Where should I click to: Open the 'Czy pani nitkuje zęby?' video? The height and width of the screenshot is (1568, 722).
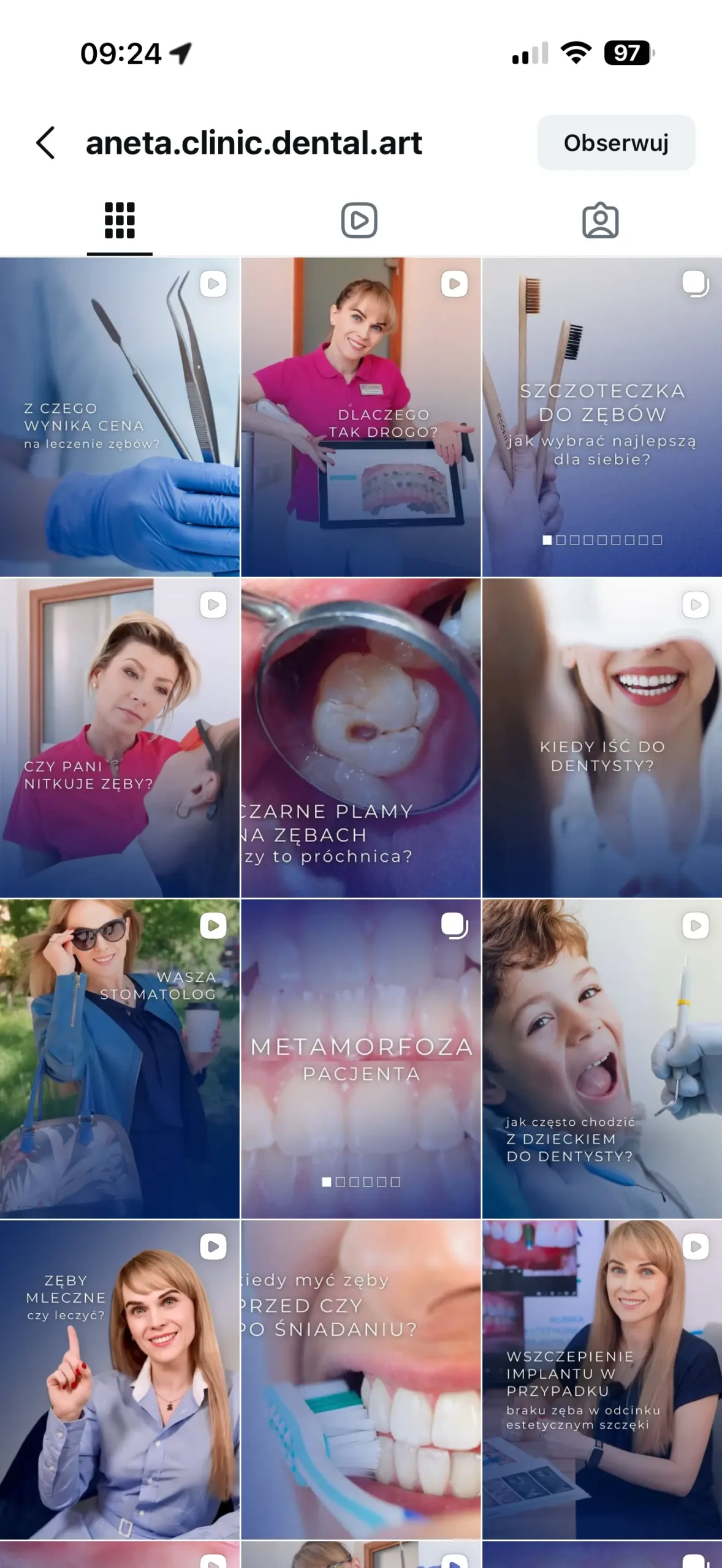120,738
